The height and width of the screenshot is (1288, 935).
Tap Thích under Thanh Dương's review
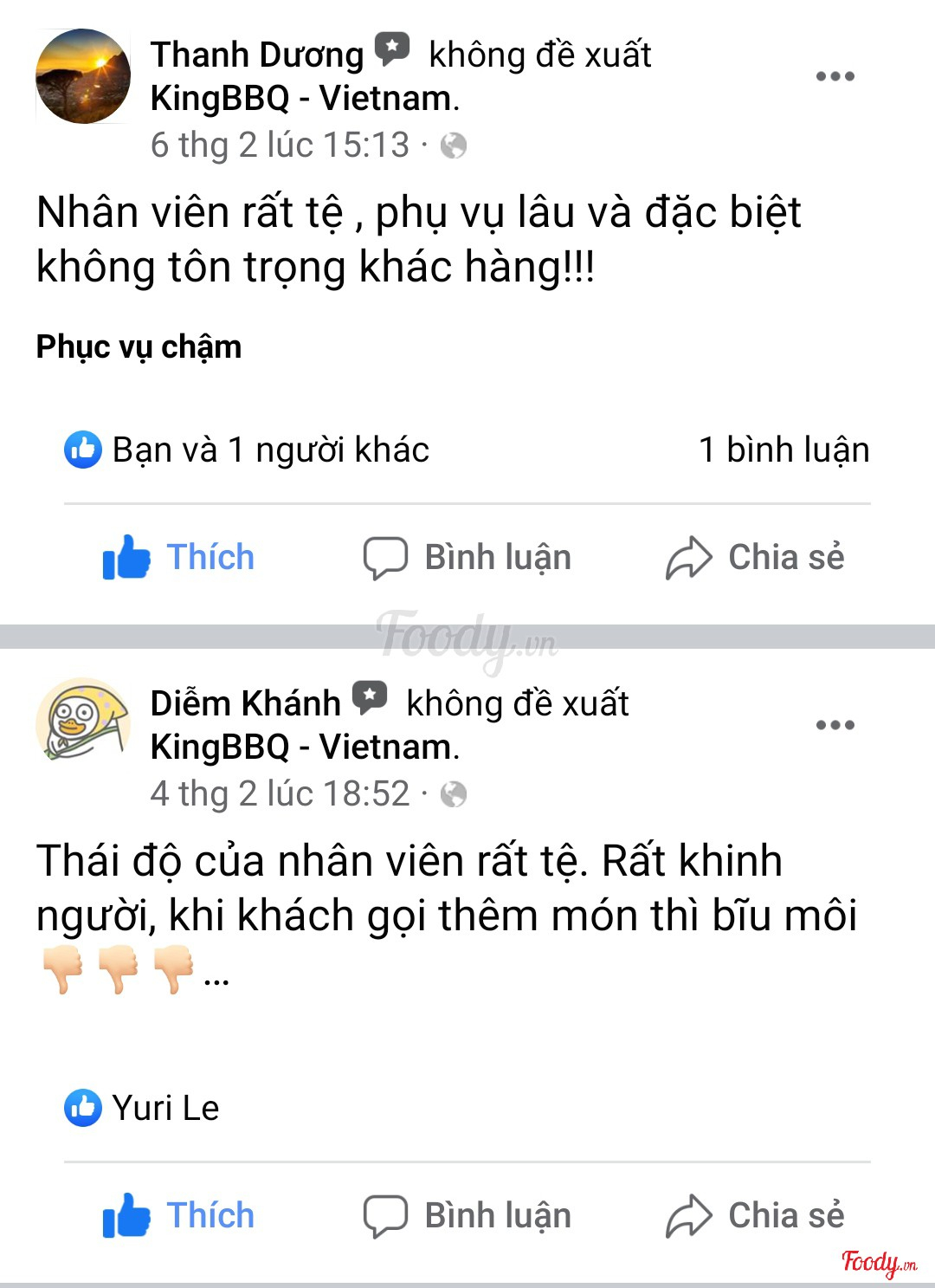pos(179,557)
